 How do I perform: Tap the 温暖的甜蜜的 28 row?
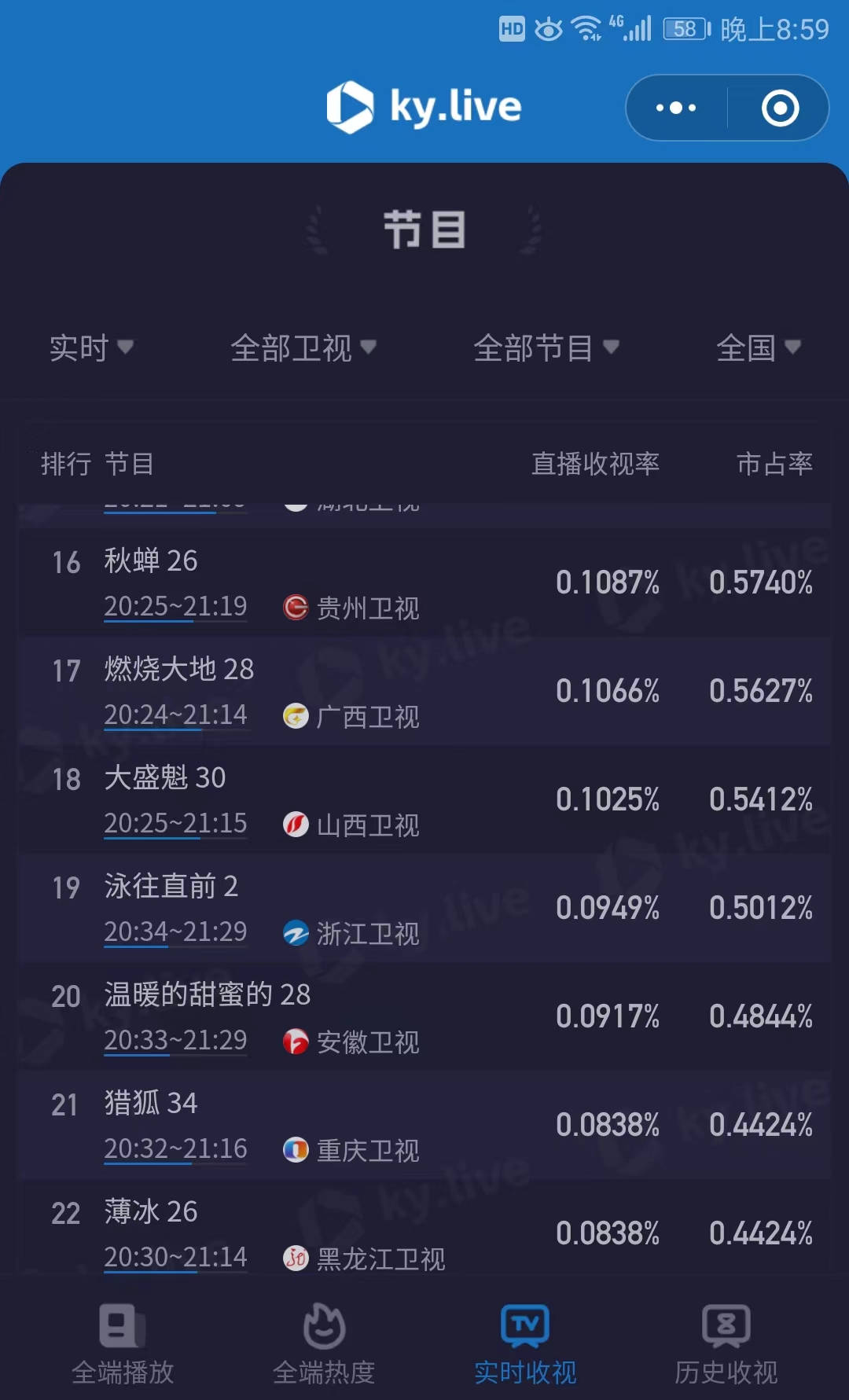(424, 1017)
